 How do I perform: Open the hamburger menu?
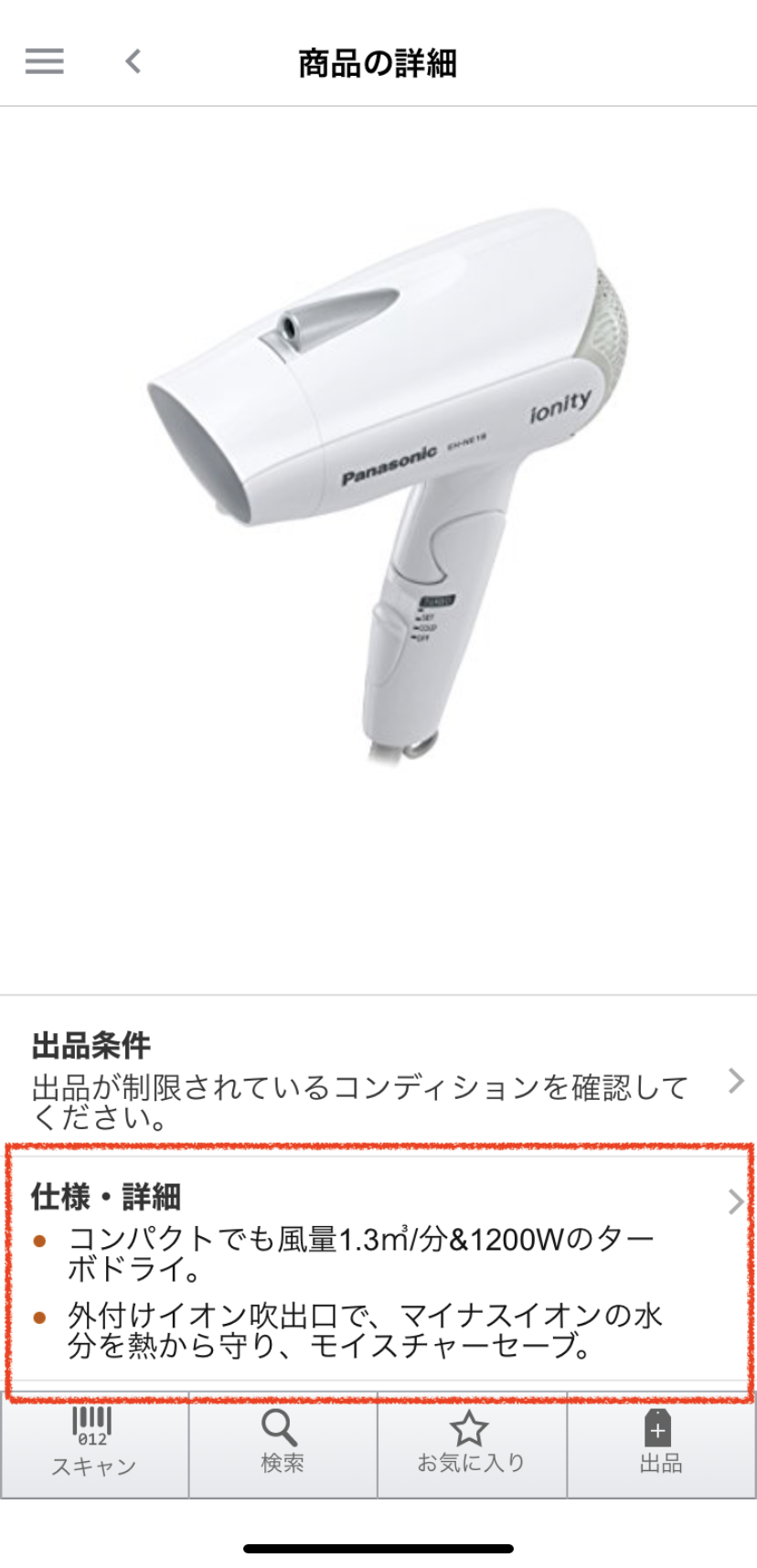44,61
